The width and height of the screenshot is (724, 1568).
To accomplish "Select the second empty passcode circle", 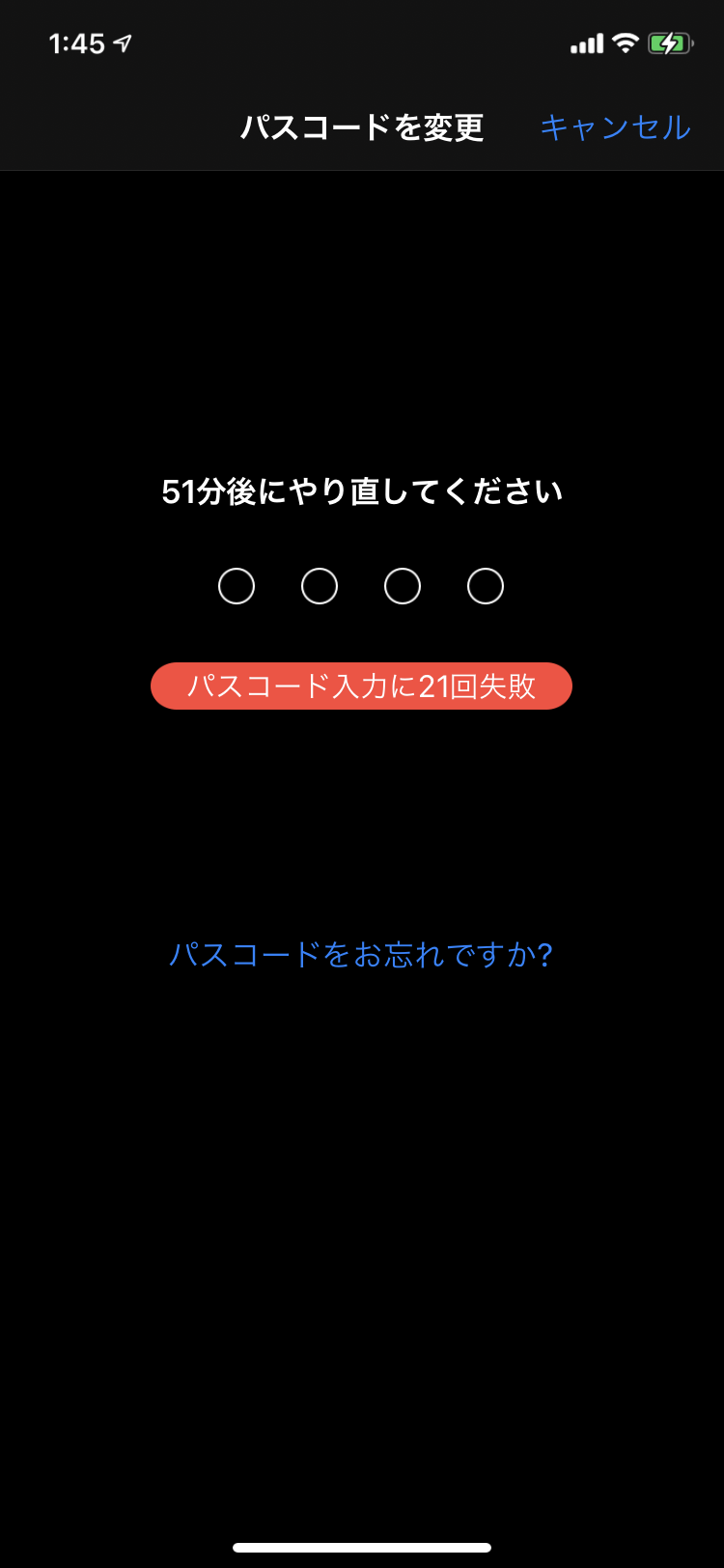I will [x=319, y=585].
